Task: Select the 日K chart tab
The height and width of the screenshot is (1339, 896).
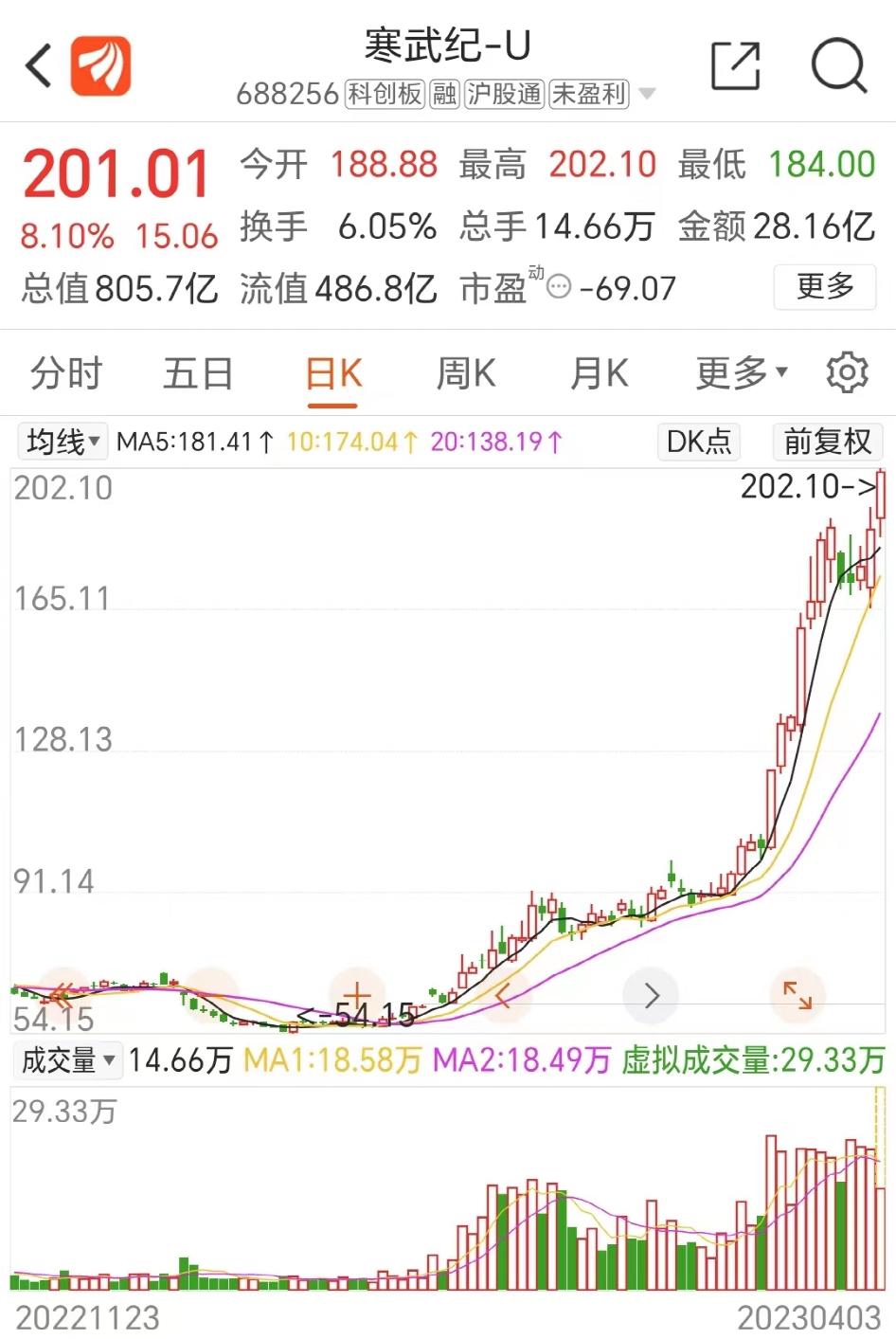Action: (x=333, y=373)
